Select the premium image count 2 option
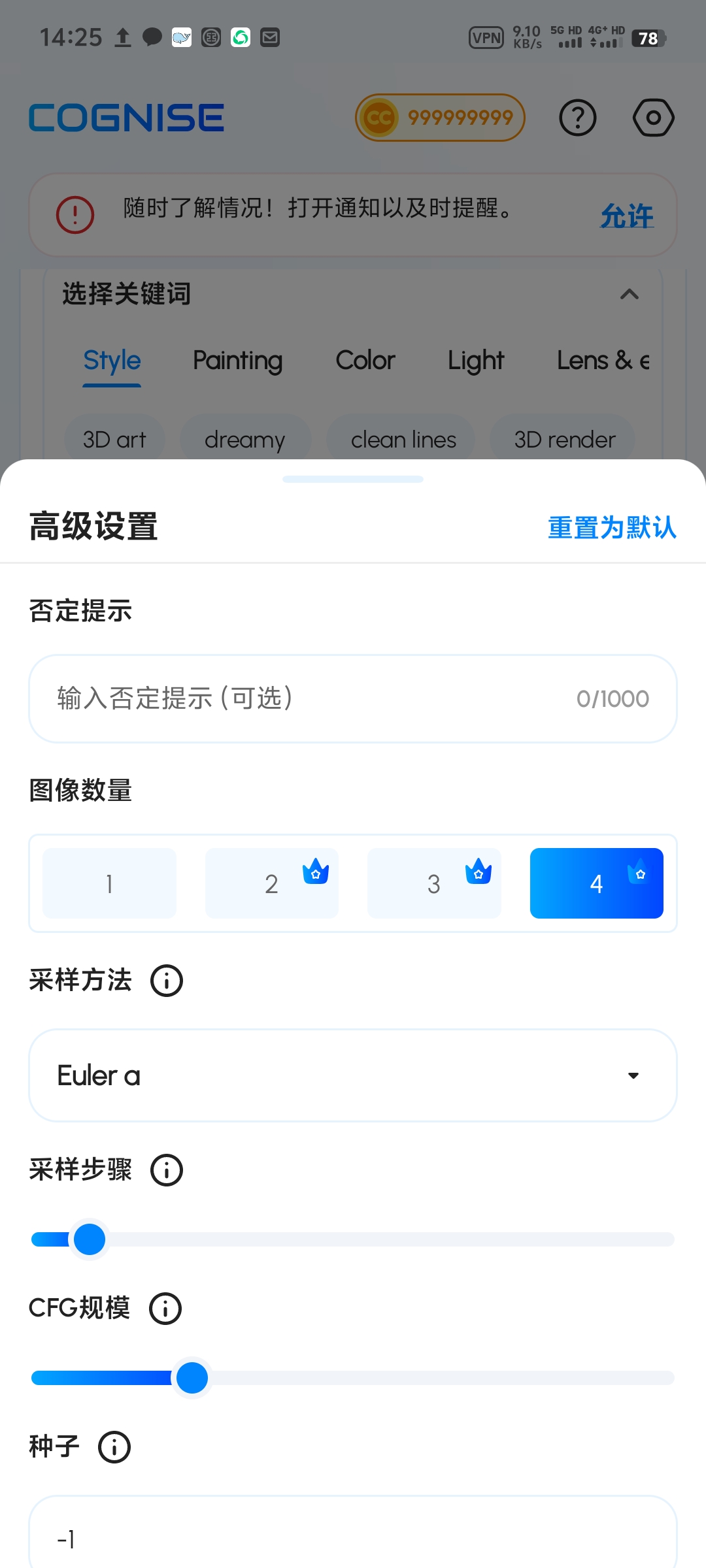The height and width of the screenshot is (1568, 706). point(271,883)
